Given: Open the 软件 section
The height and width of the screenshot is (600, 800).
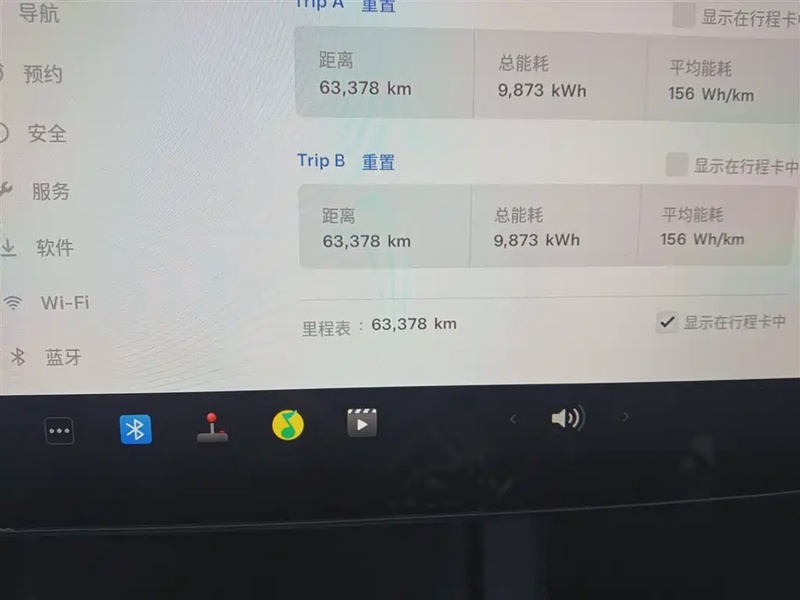Looking at the screenshot, I should click(x=55, y=247).
